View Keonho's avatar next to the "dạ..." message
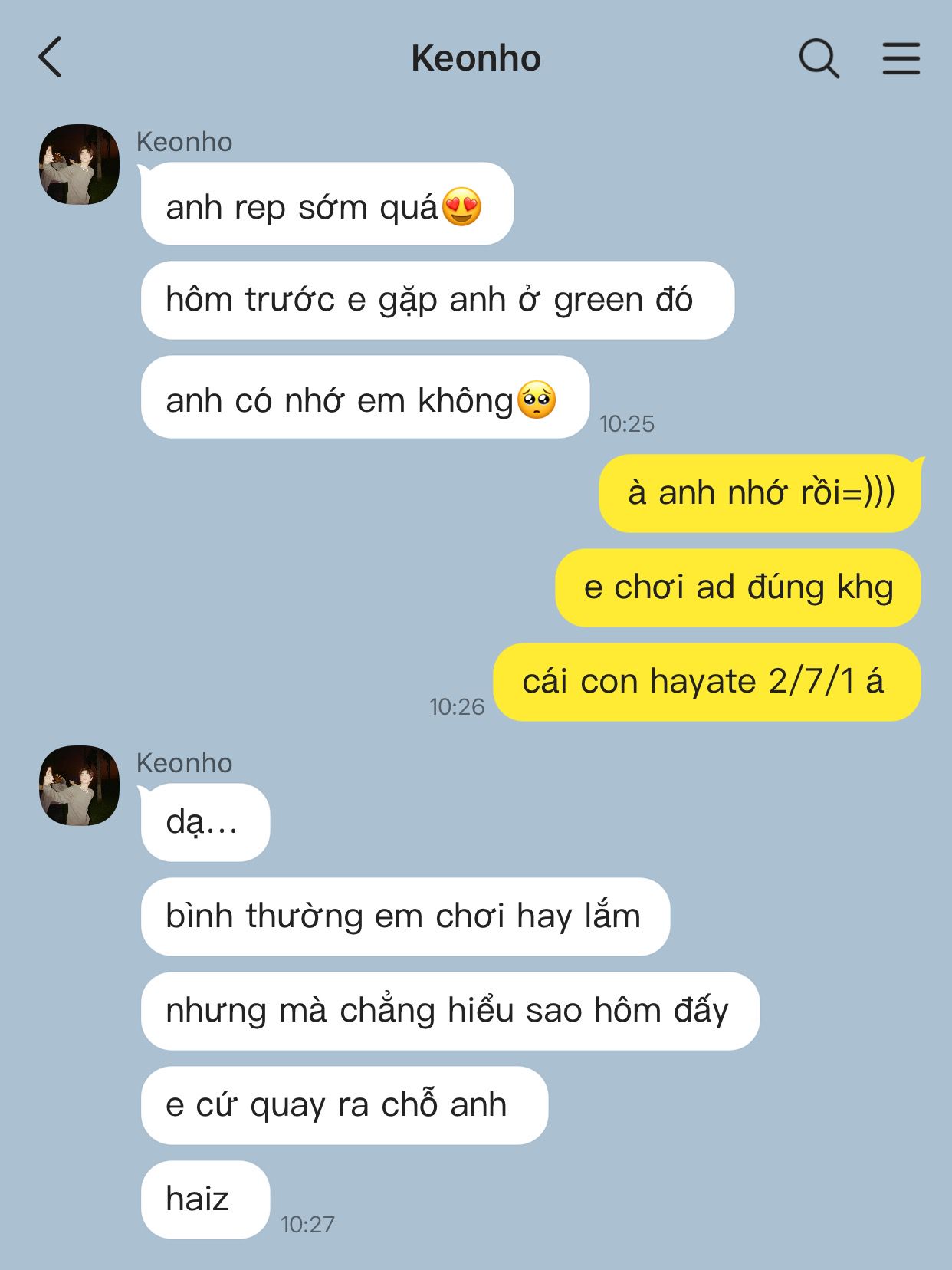Viewport: 952px width, 1270px height. [79, 785]
